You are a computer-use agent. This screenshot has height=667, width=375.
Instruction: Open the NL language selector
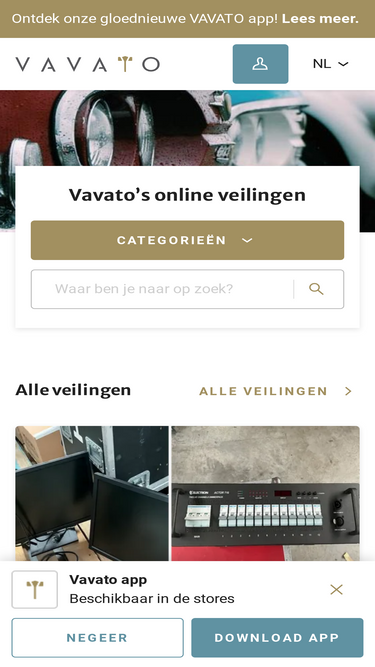click(330, 64)
